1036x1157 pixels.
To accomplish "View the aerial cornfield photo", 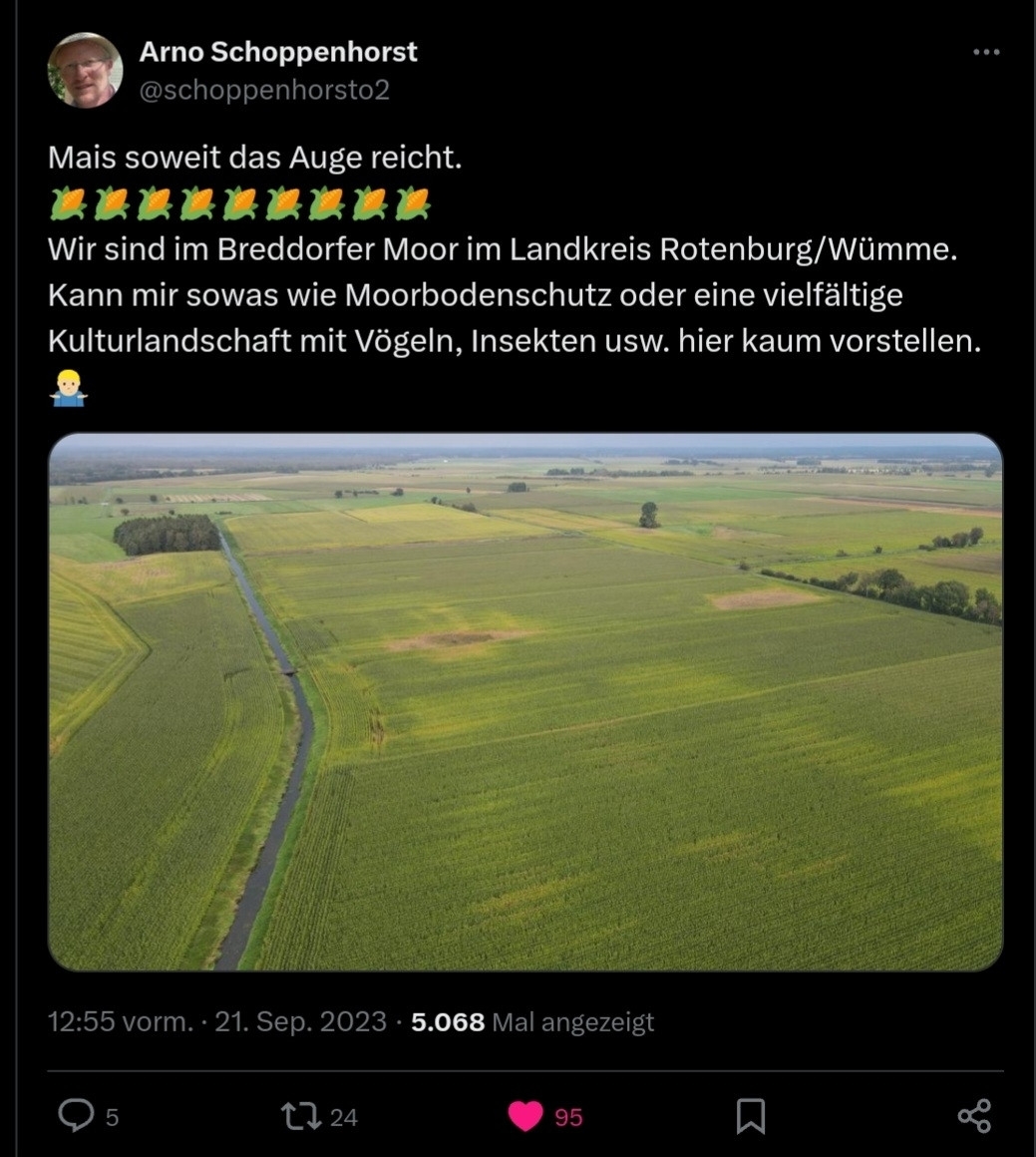I will (x=525, y=701).
